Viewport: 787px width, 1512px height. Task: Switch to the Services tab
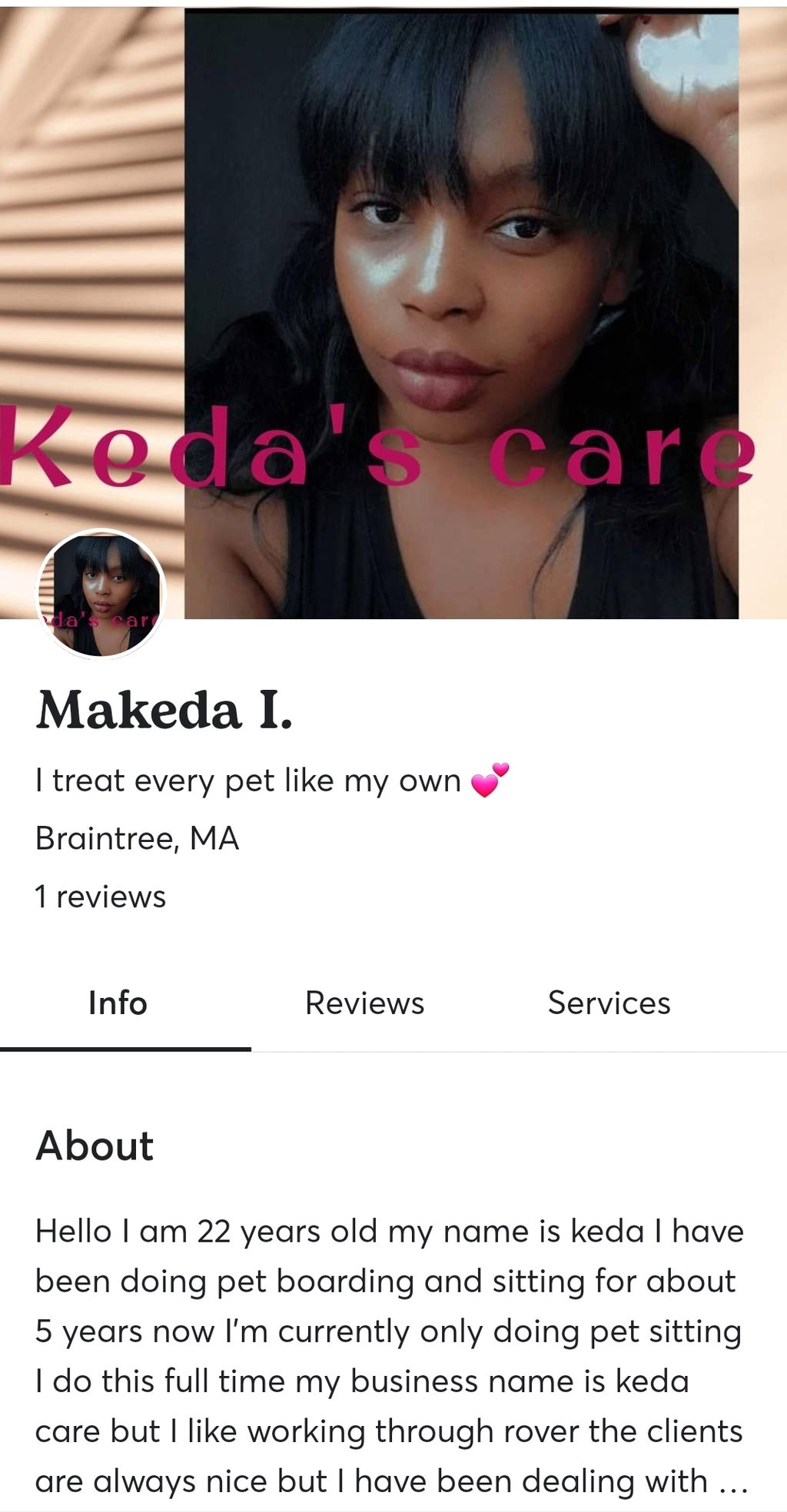point(609,1003)
